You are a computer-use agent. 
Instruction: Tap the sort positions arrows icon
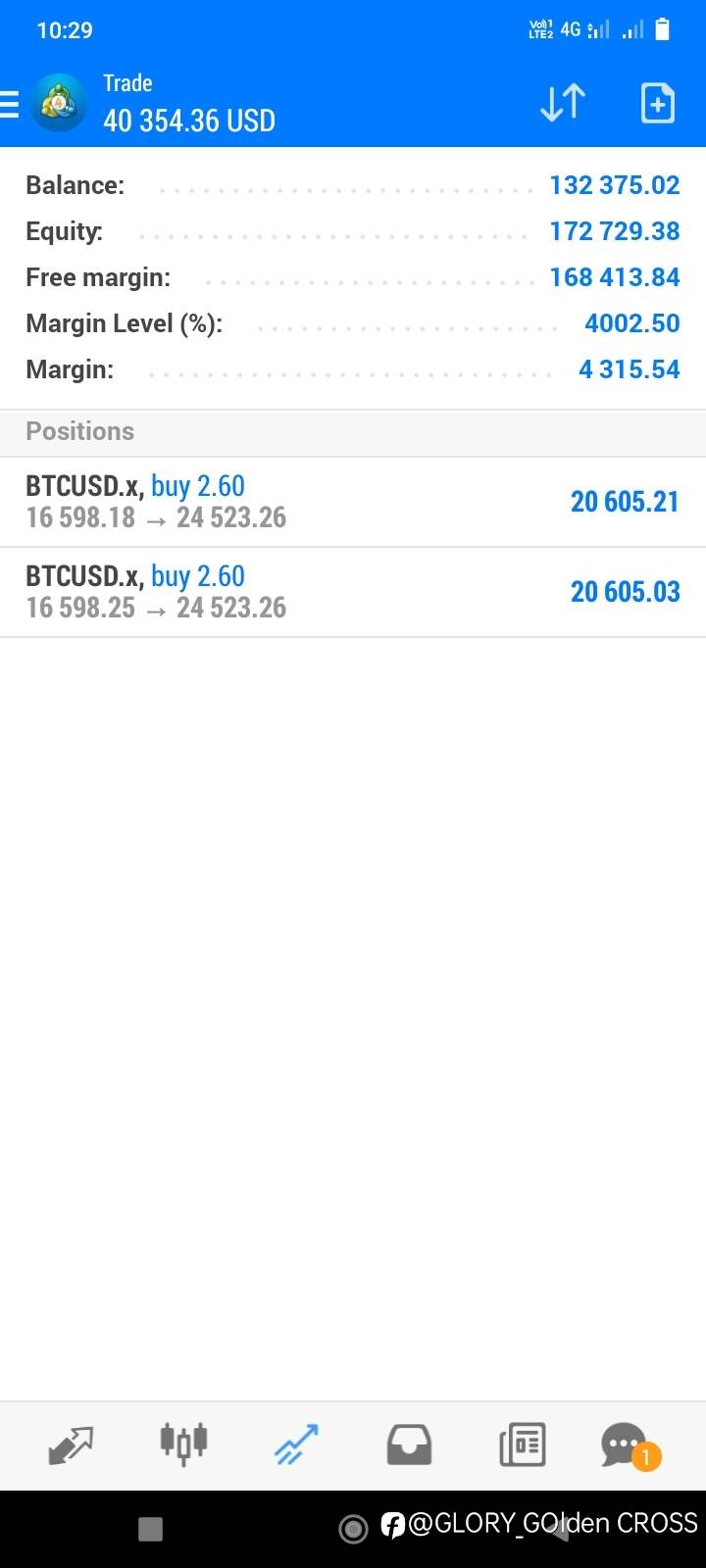pos(563,103)
